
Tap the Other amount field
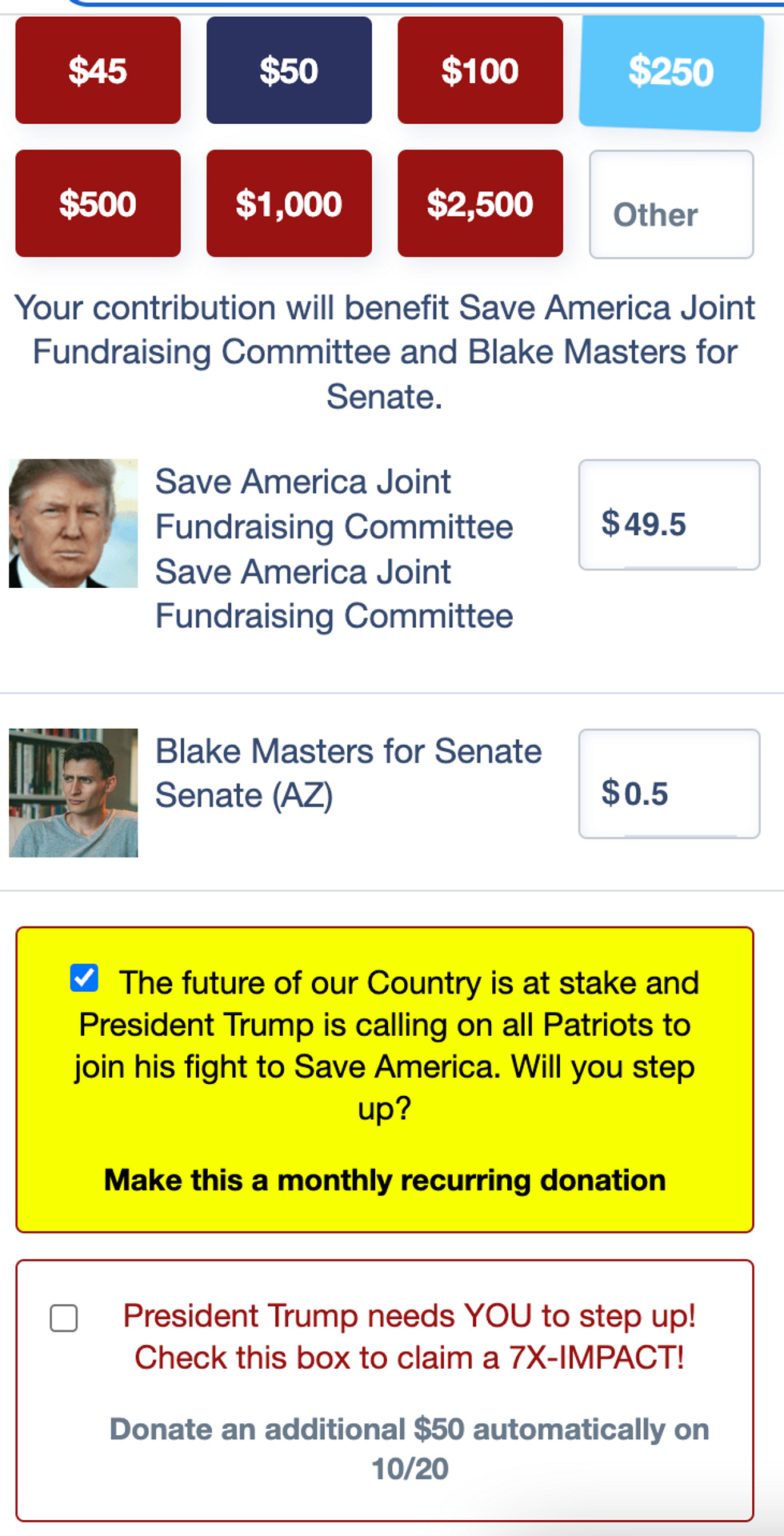coord(671,205)
